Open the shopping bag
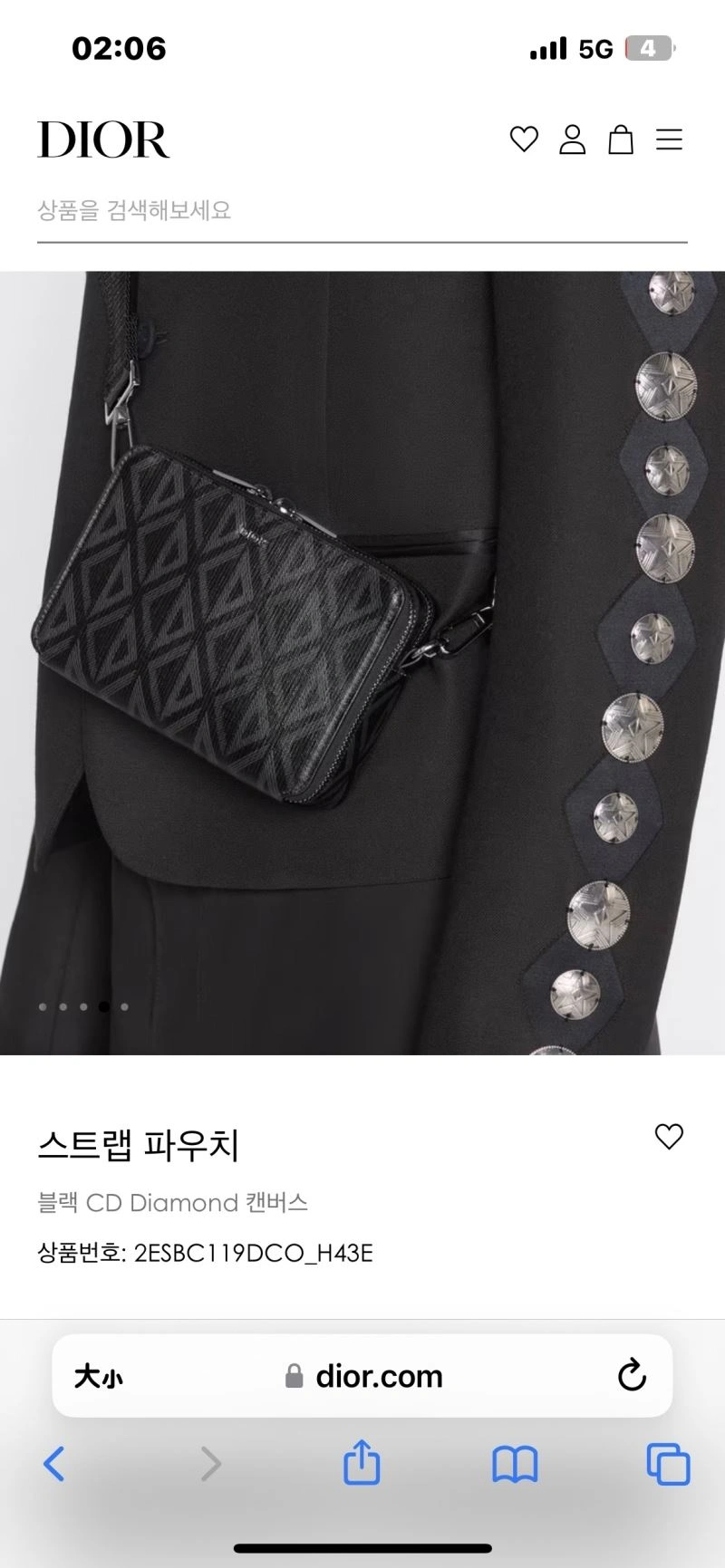Viewport: 725px width, 1568px height. pyautogui.click(x=621, y=139)
